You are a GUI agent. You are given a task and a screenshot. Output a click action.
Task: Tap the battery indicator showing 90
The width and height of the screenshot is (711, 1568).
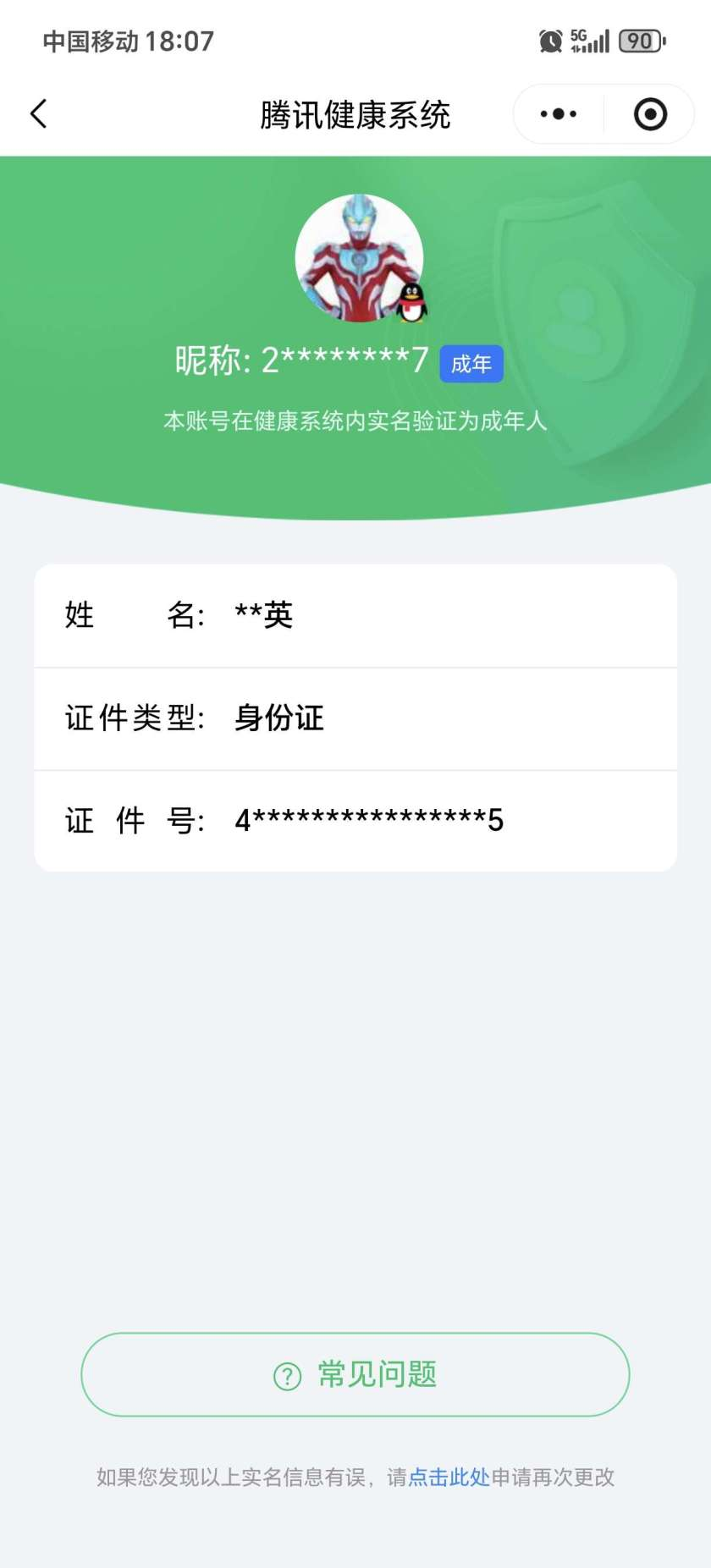pyautogui.click(x=640, y=41)
